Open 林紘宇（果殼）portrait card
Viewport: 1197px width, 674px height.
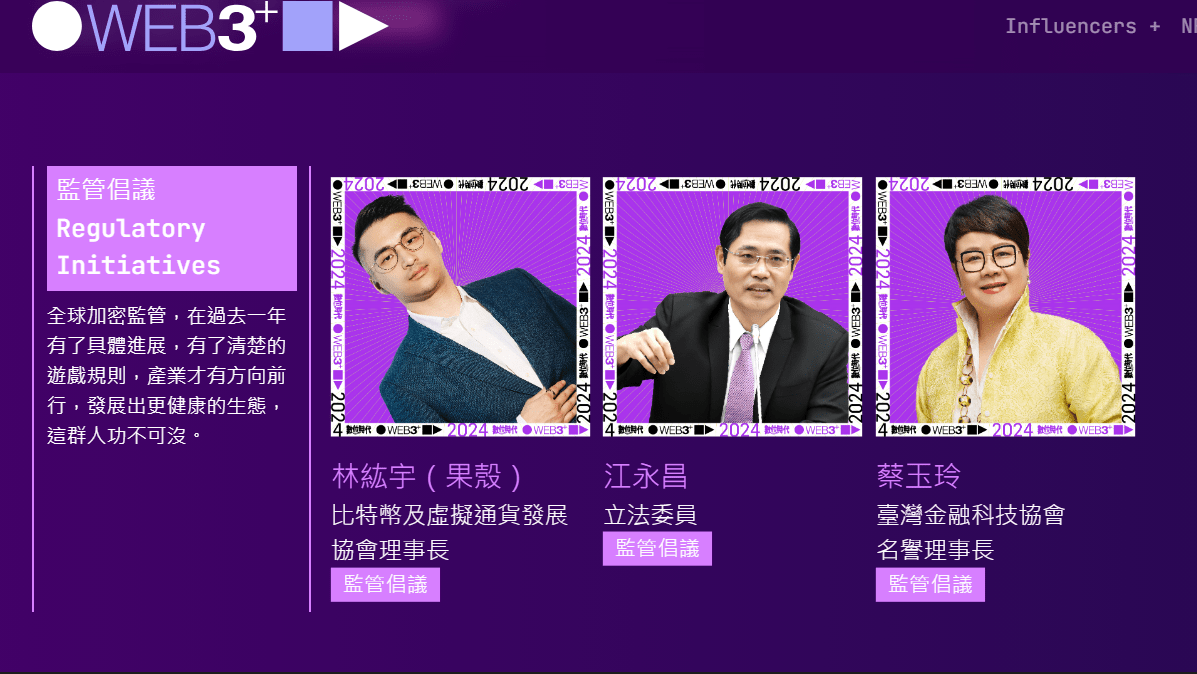tap(460, 307)
